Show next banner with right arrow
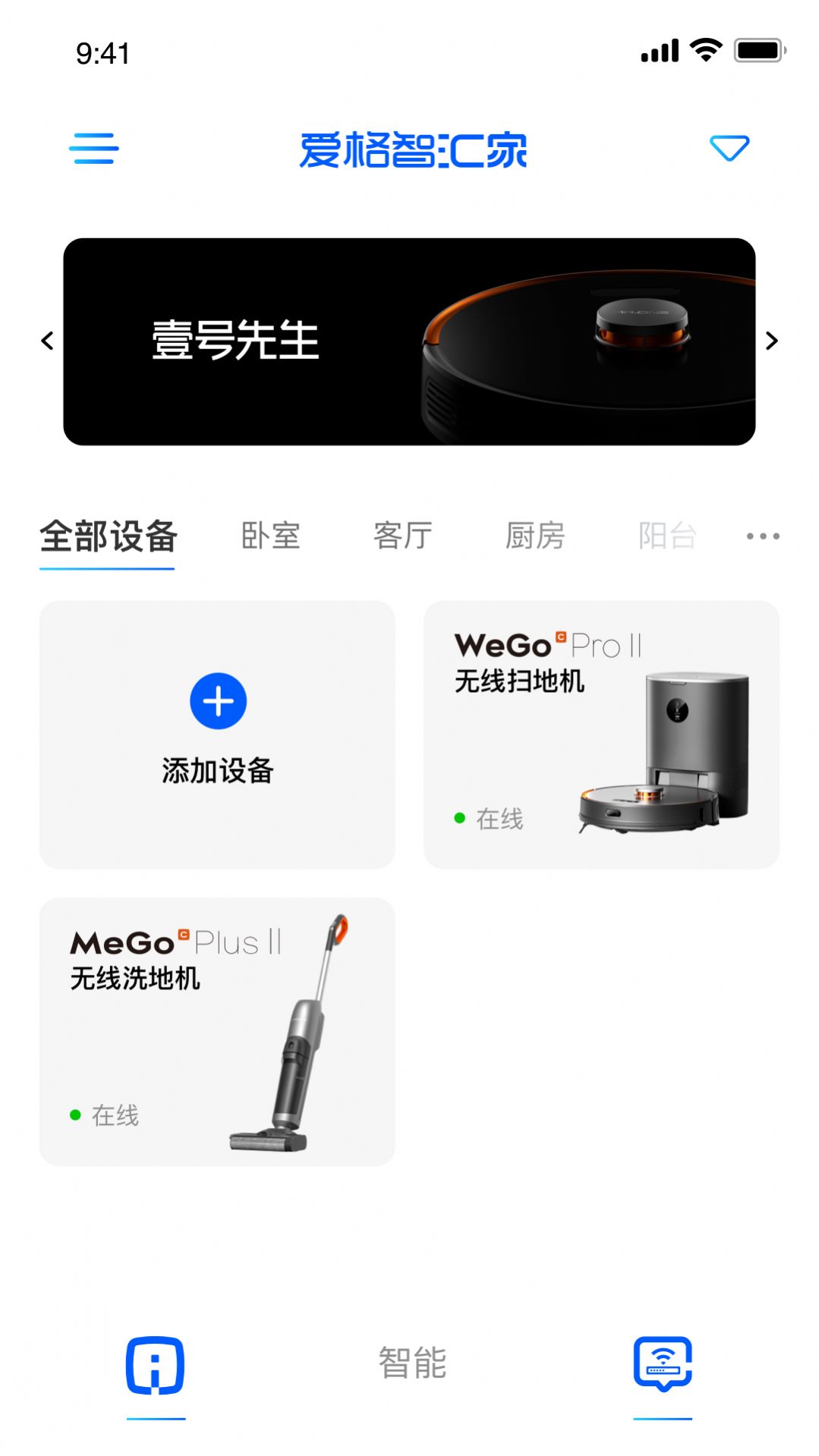 click(x=773, y=341)
